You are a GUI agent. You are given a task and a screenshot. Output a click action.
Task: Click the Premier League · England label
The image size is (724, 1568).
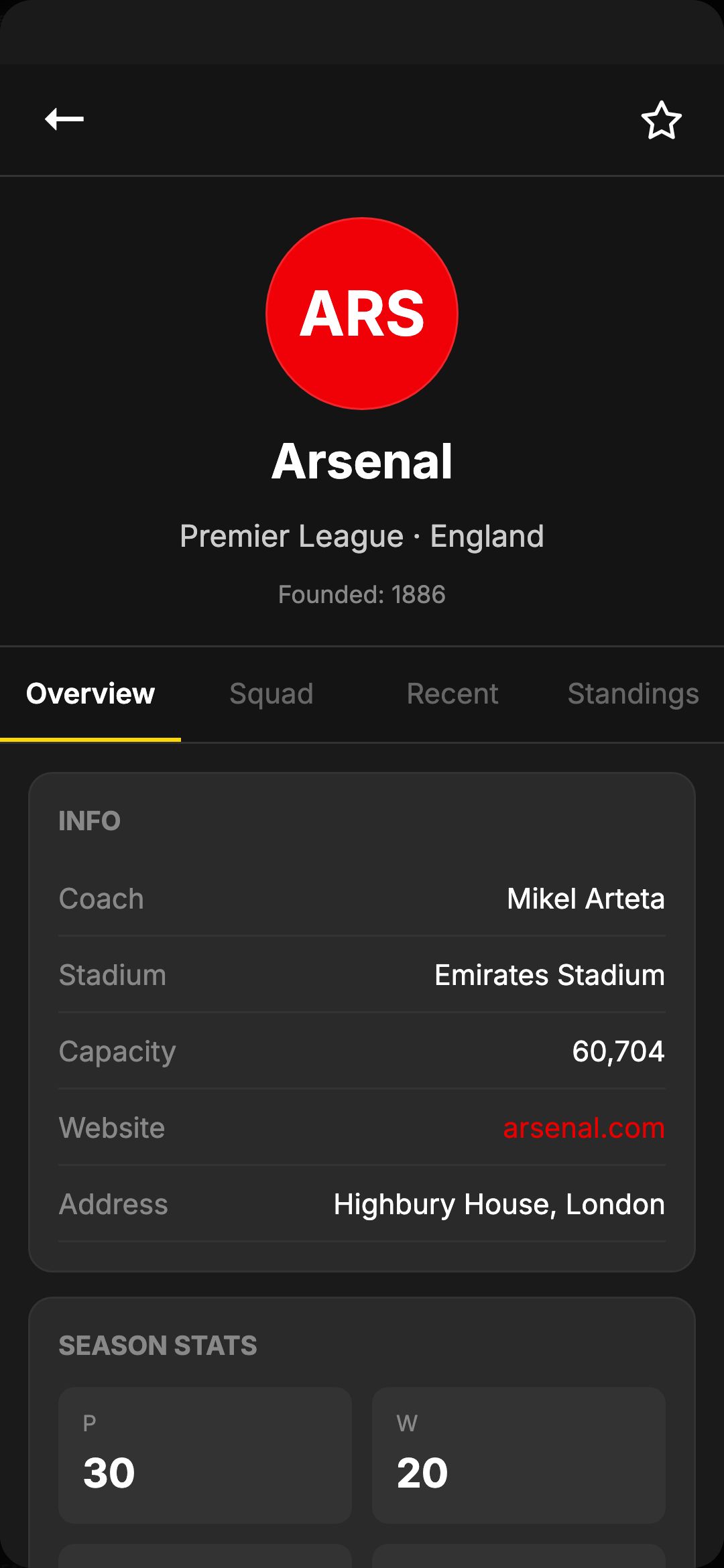click(x=362, y=535)
